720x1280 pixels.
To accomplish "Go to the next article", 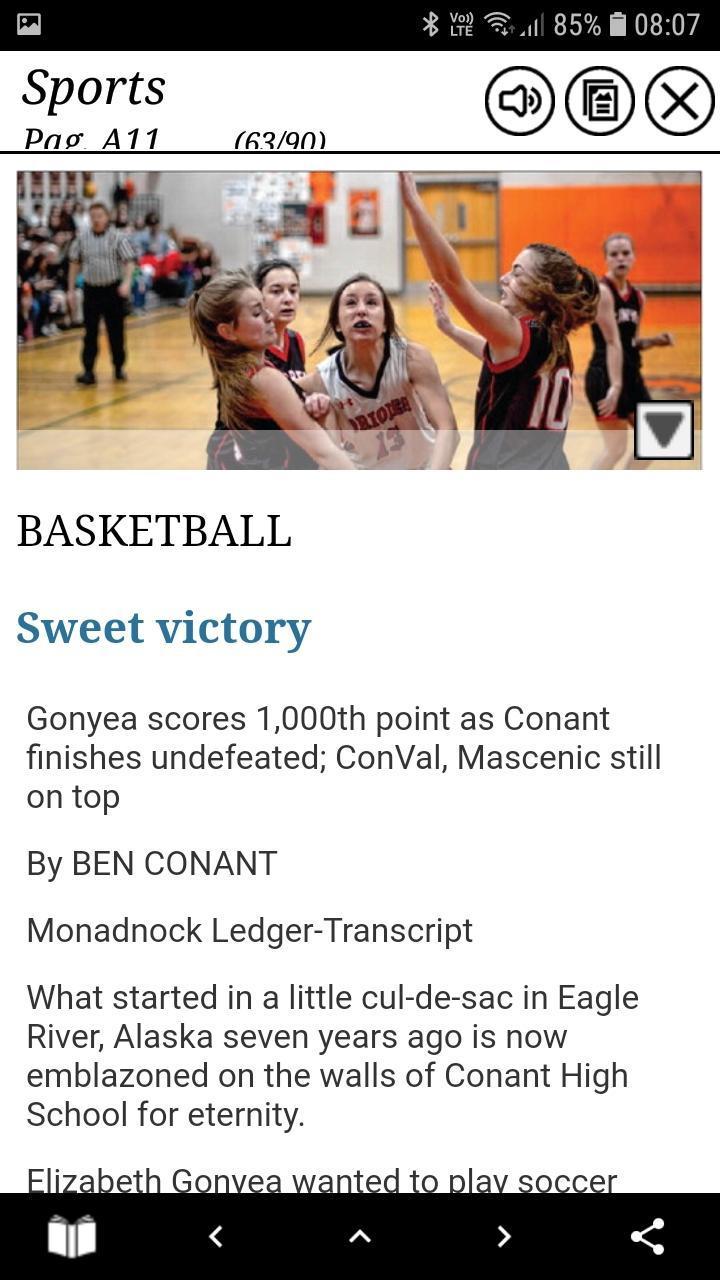I will tap(504, 1237).
